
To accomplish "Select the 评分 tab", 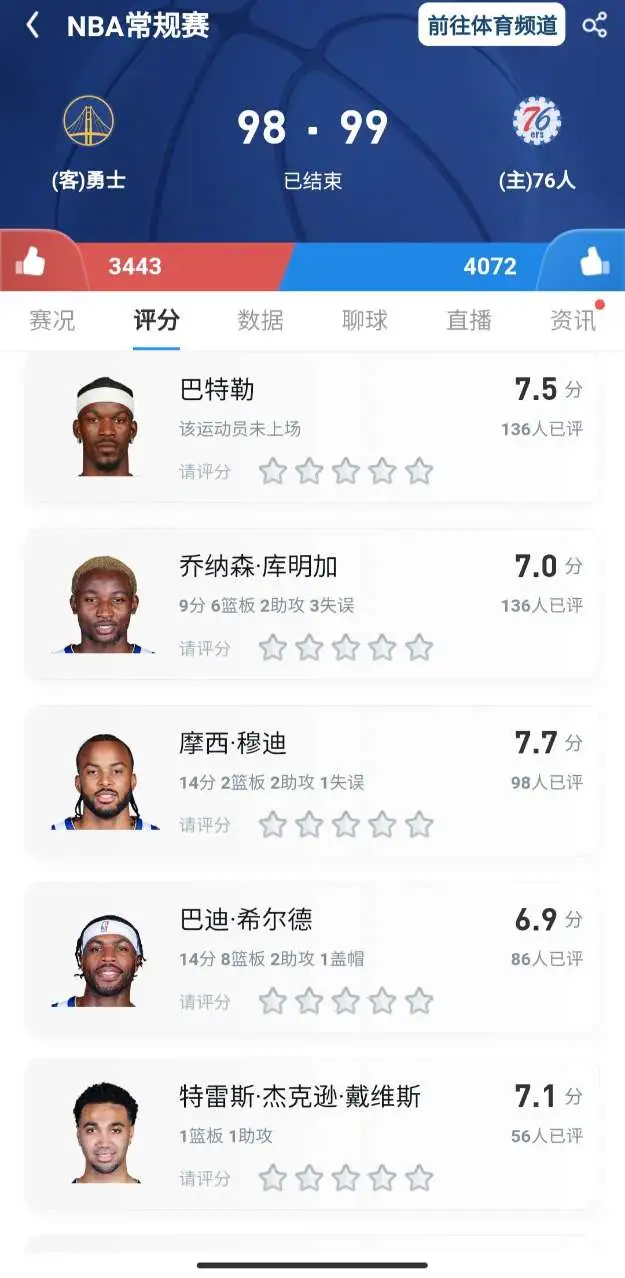I will (x=156, y=320).
